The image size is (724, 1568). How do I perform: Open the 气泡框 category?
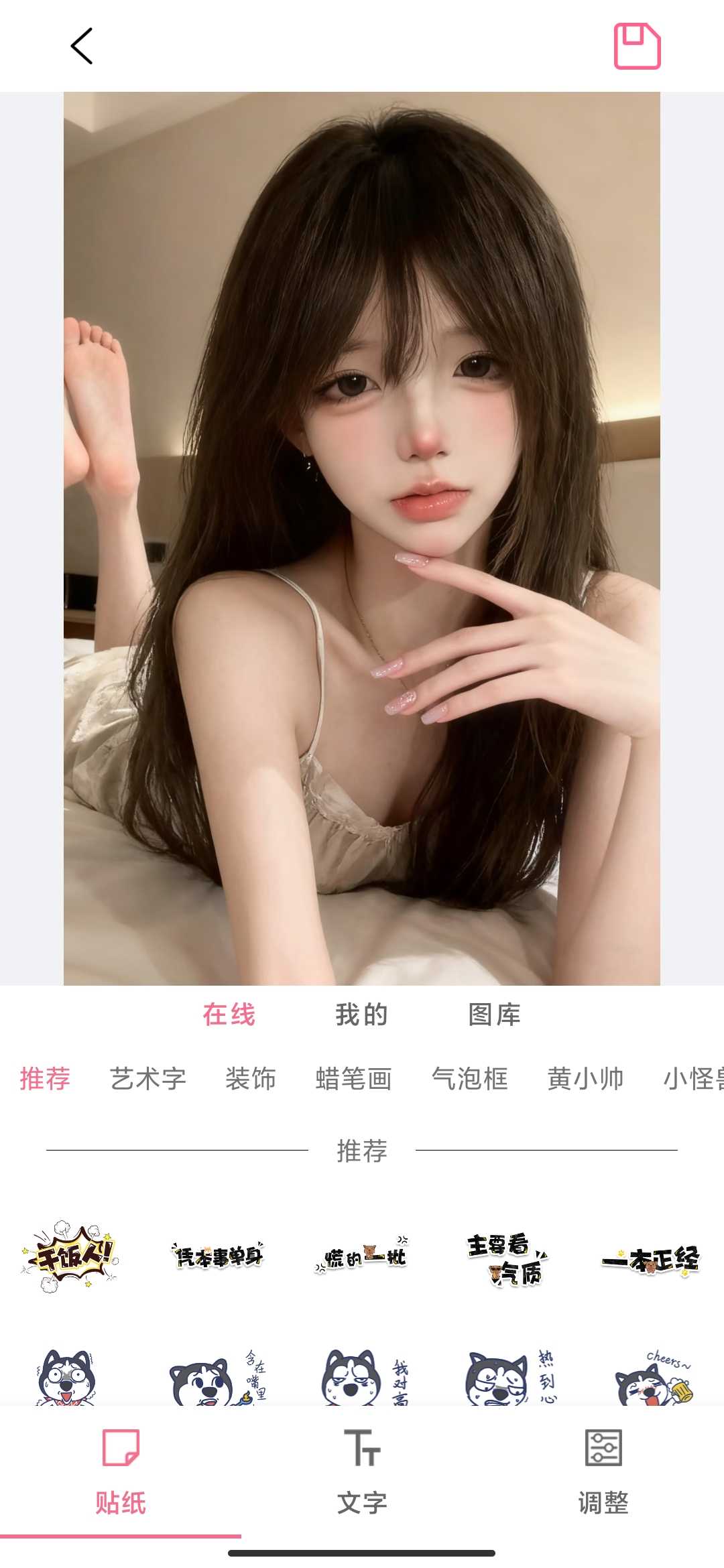(x=469, y=1079)
